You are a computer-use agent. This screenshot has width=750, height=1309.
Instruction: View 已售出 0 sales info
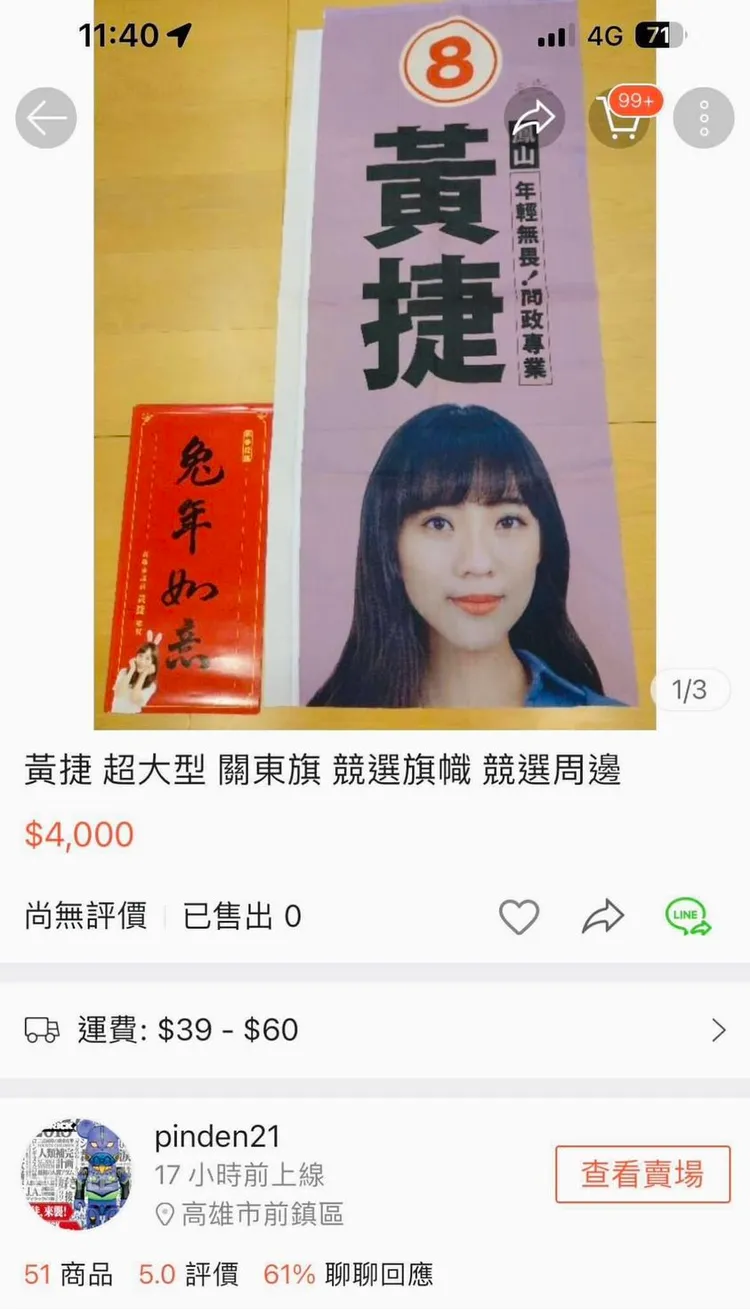(x=242, y=915)
